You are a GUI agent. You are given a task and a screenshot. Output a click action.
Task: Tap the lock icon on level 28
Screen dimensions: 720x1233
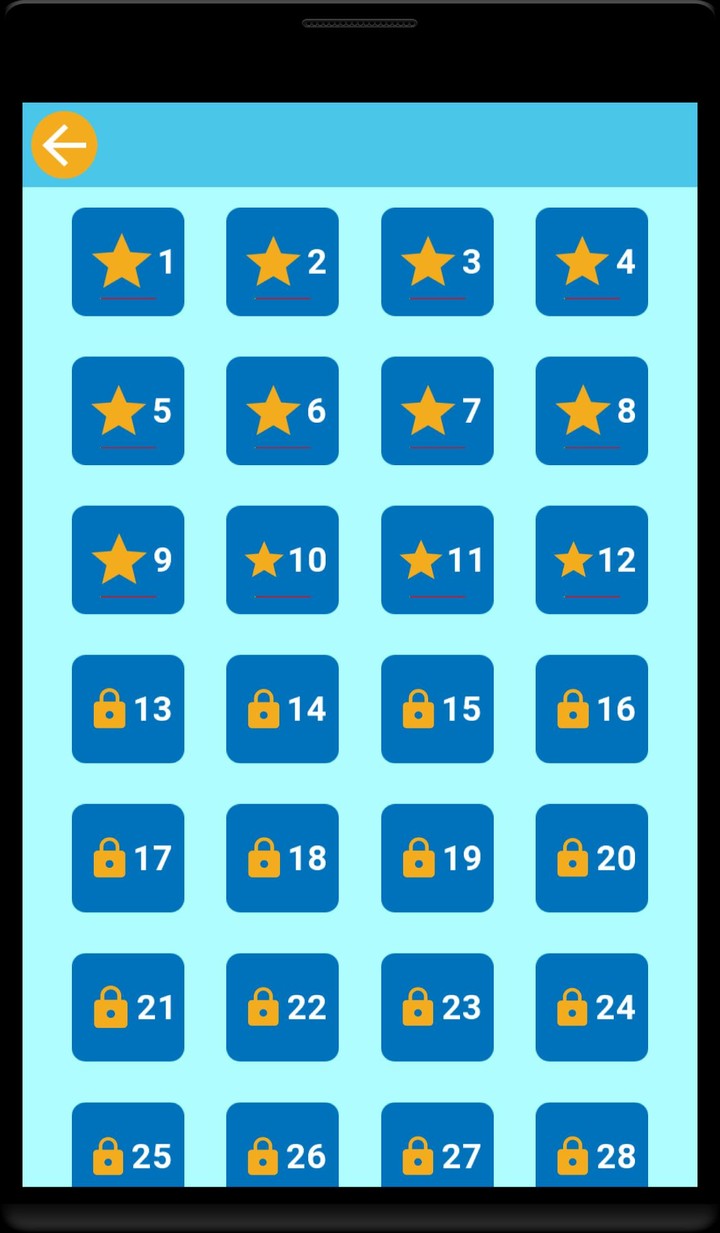click(572, 1154)
